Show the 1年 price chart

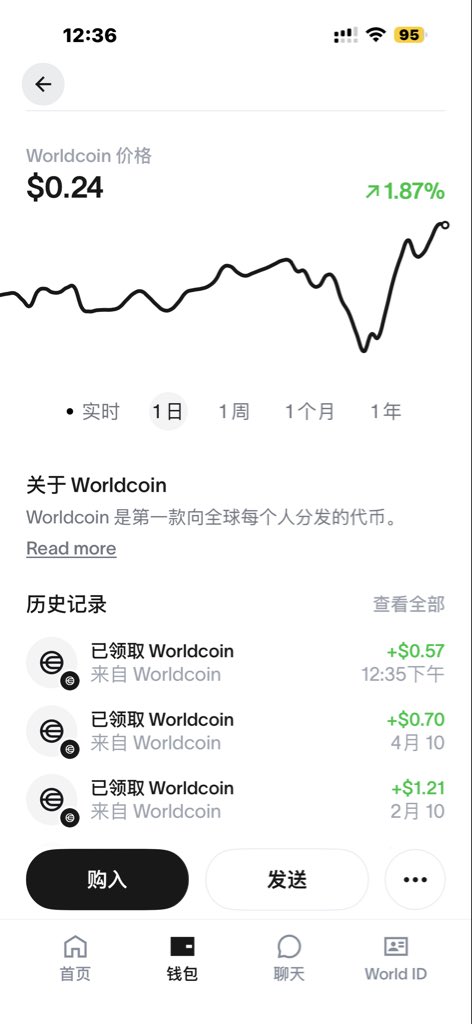click(386, 411)
